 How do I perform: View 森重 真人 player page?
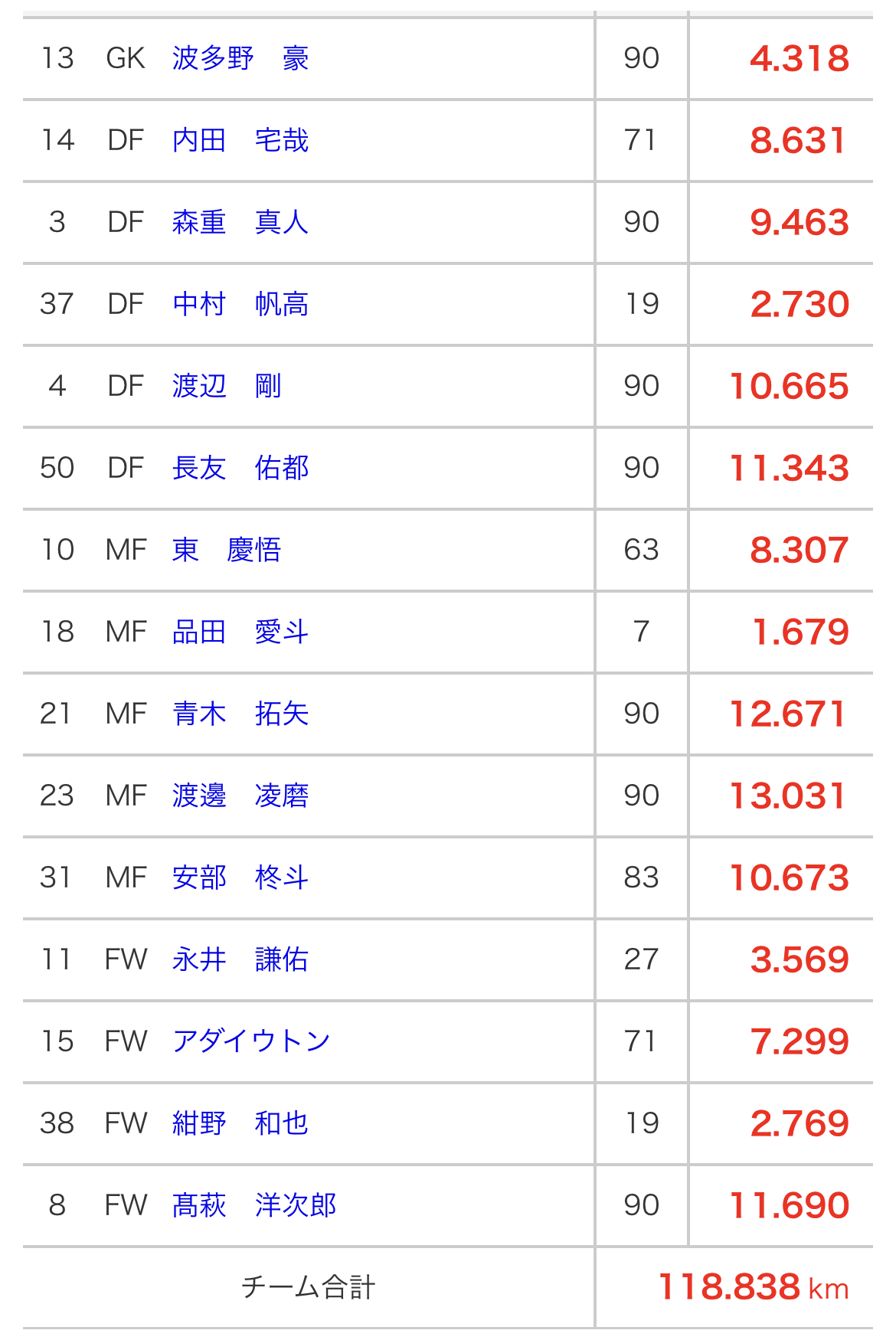coord(240,222)
